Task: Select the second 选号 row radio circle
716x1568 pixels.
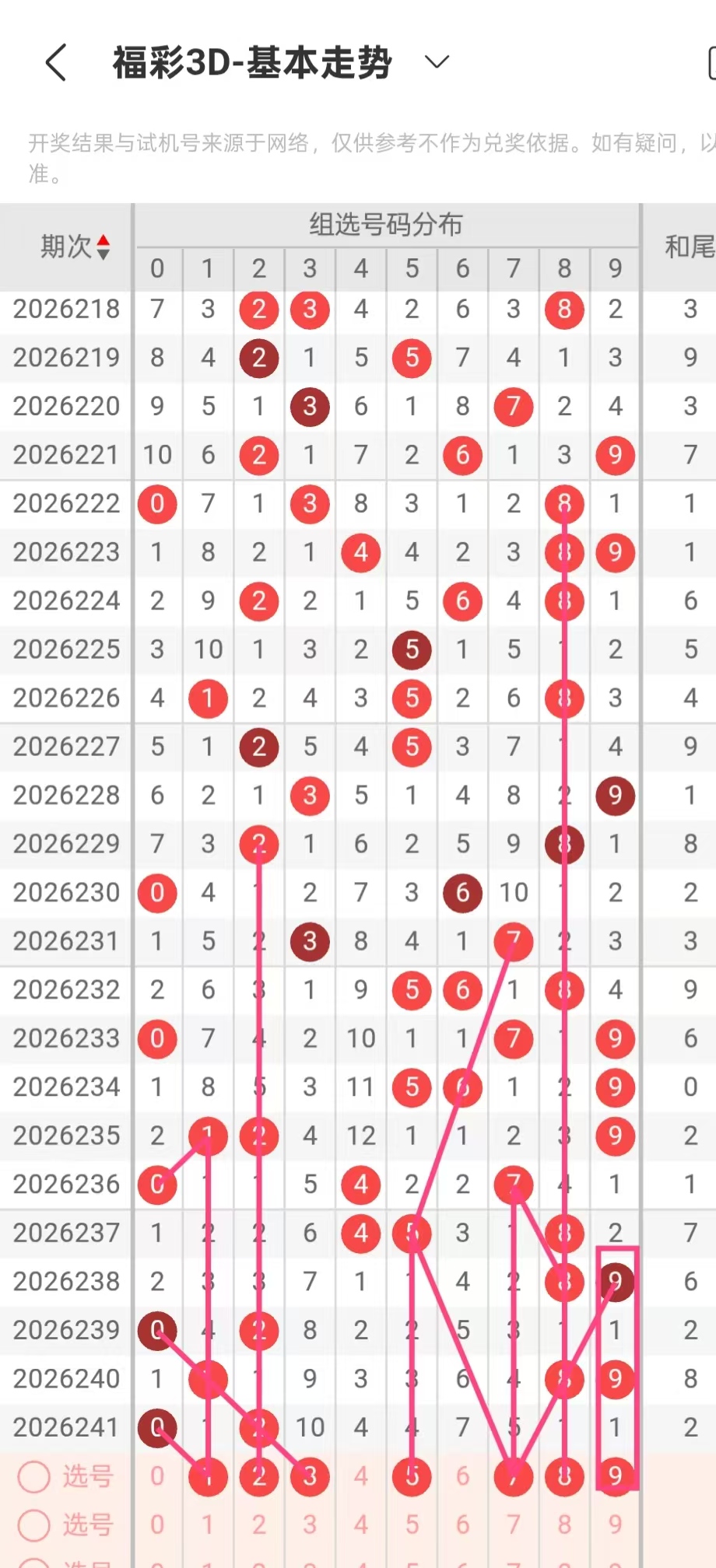Action: (x=34, y=1525)
